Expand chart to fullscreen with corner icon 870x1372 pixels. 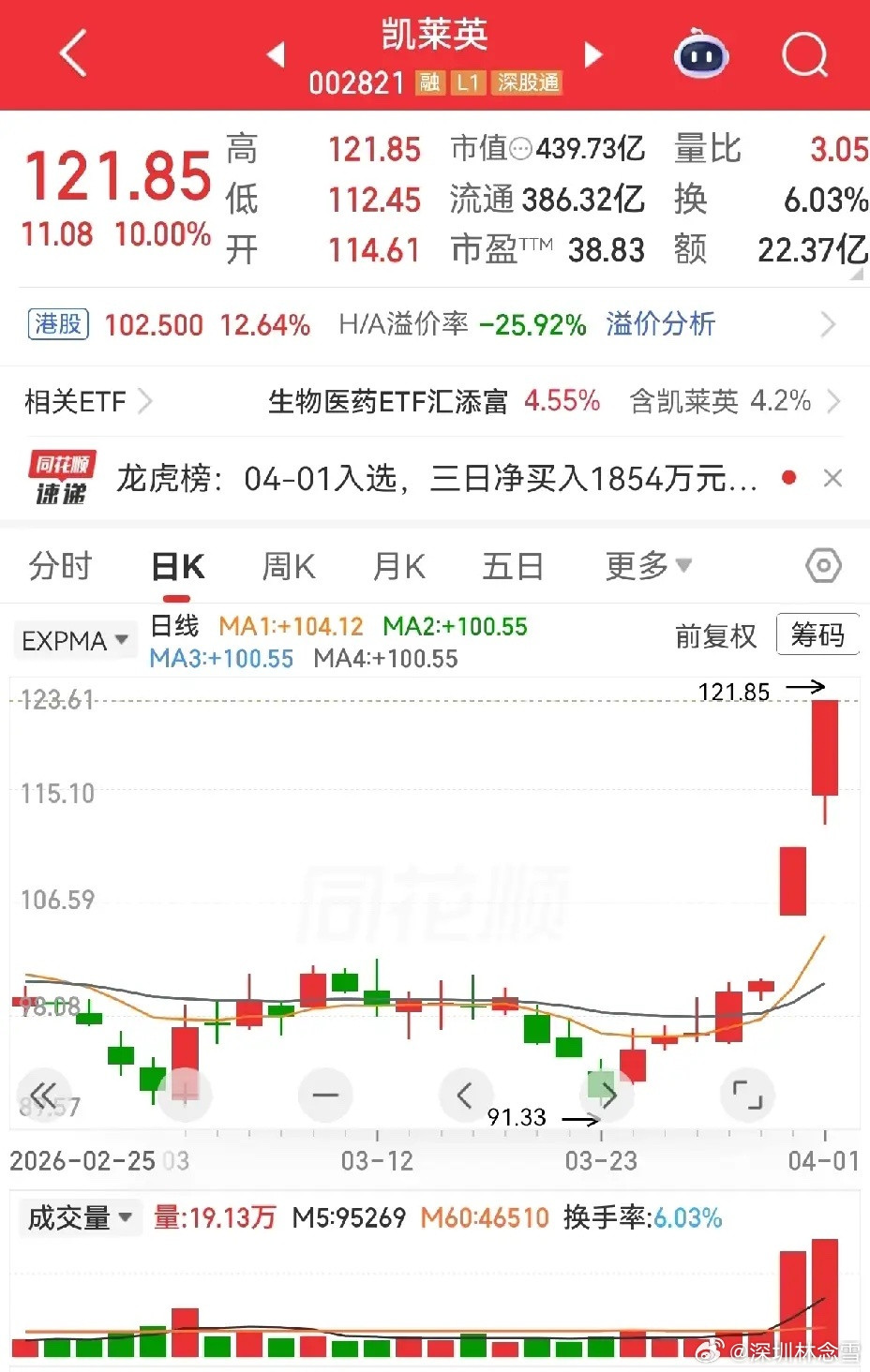(747, 1095)
